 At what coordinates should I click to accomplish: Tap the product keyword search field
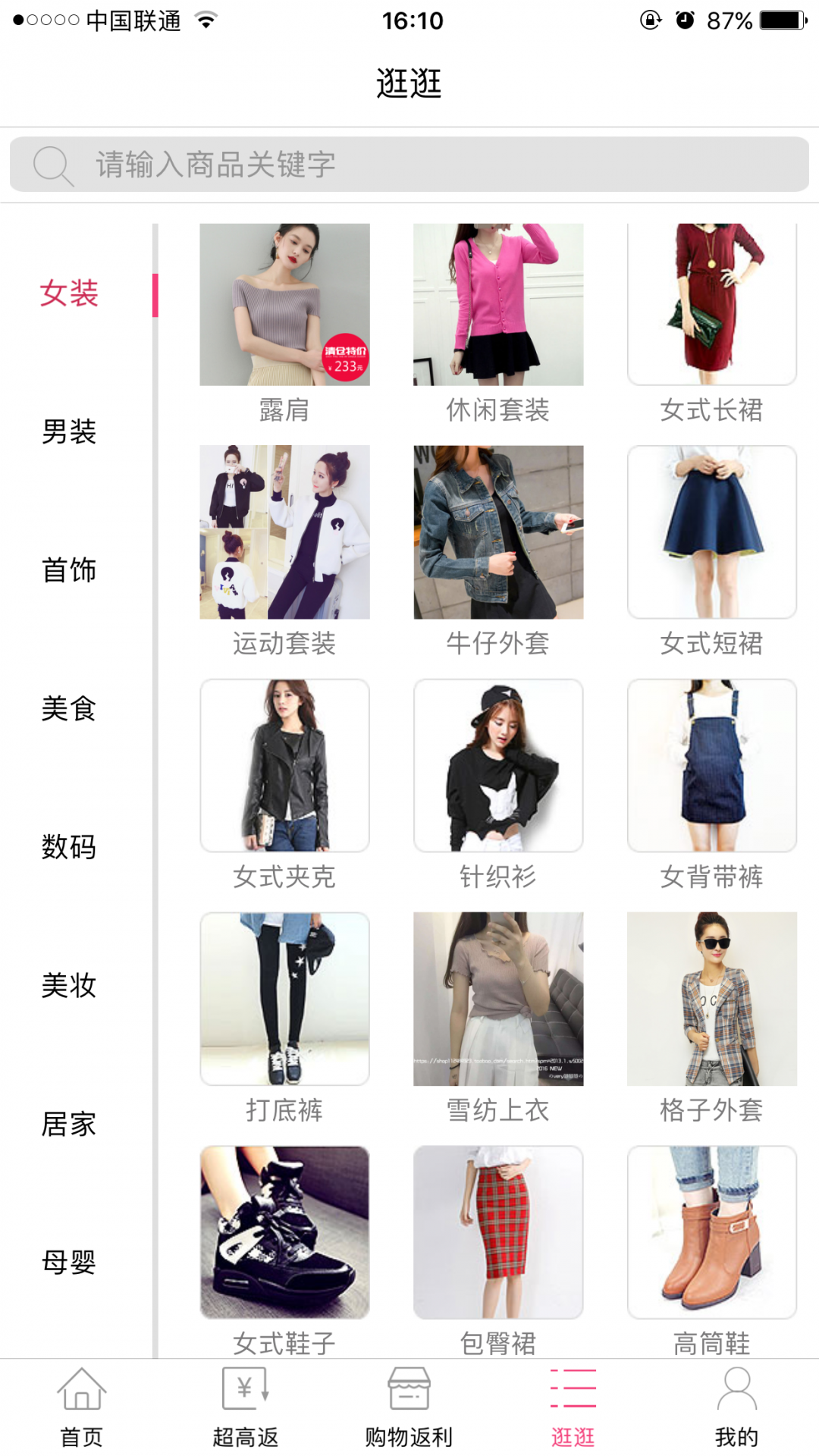coord(409,165)
